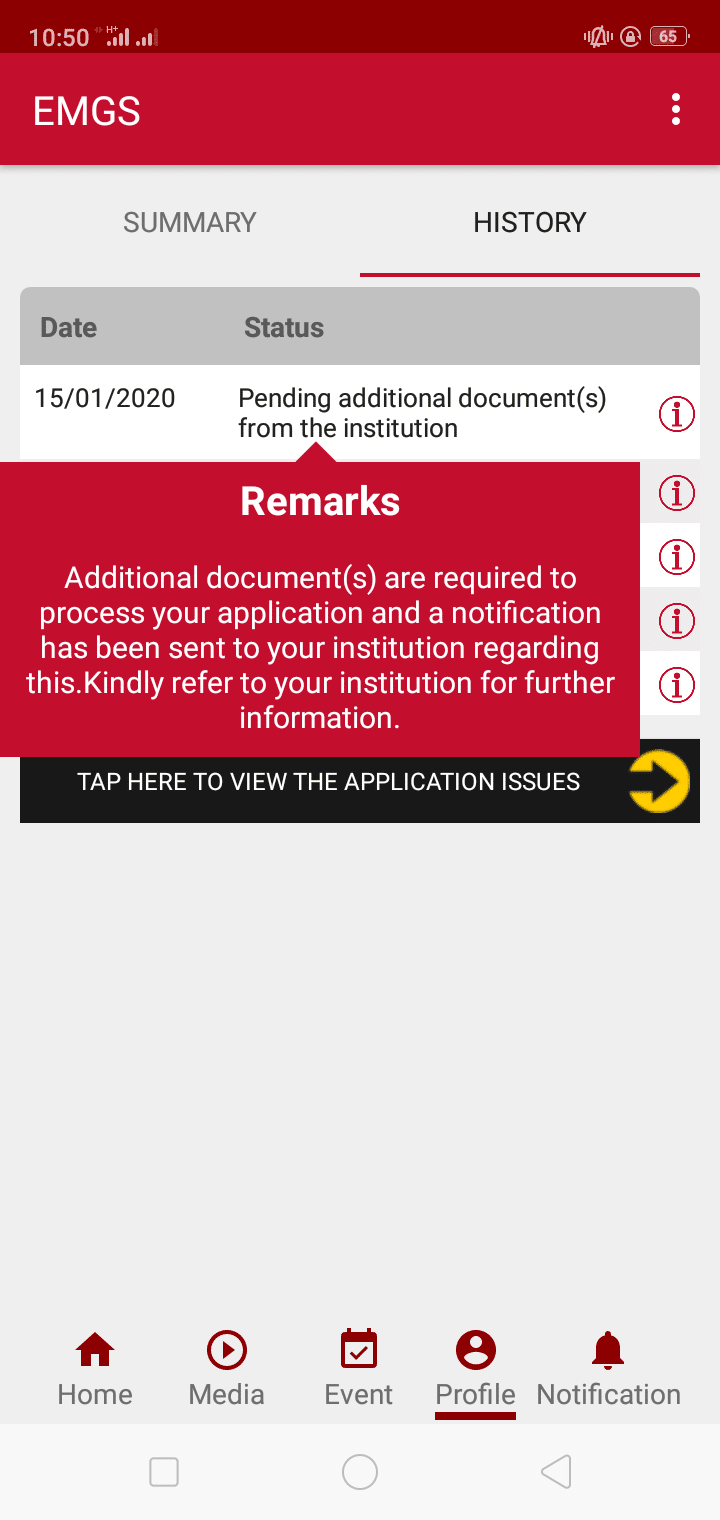This screenshot has height=1520, width=720.
Task: Go back using the system back button
Action: pyautogui.click(x=556, y=1472)
